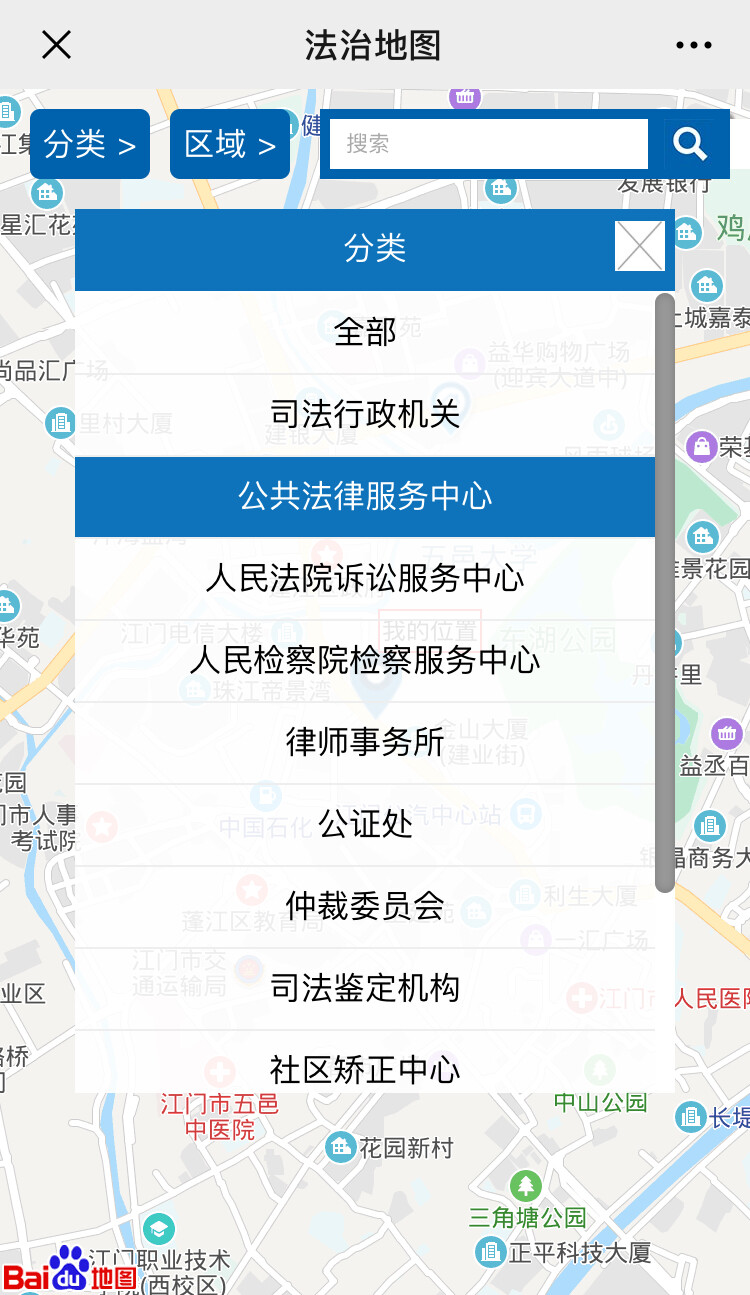Open the three-dot overflow menu

[693, 45]
